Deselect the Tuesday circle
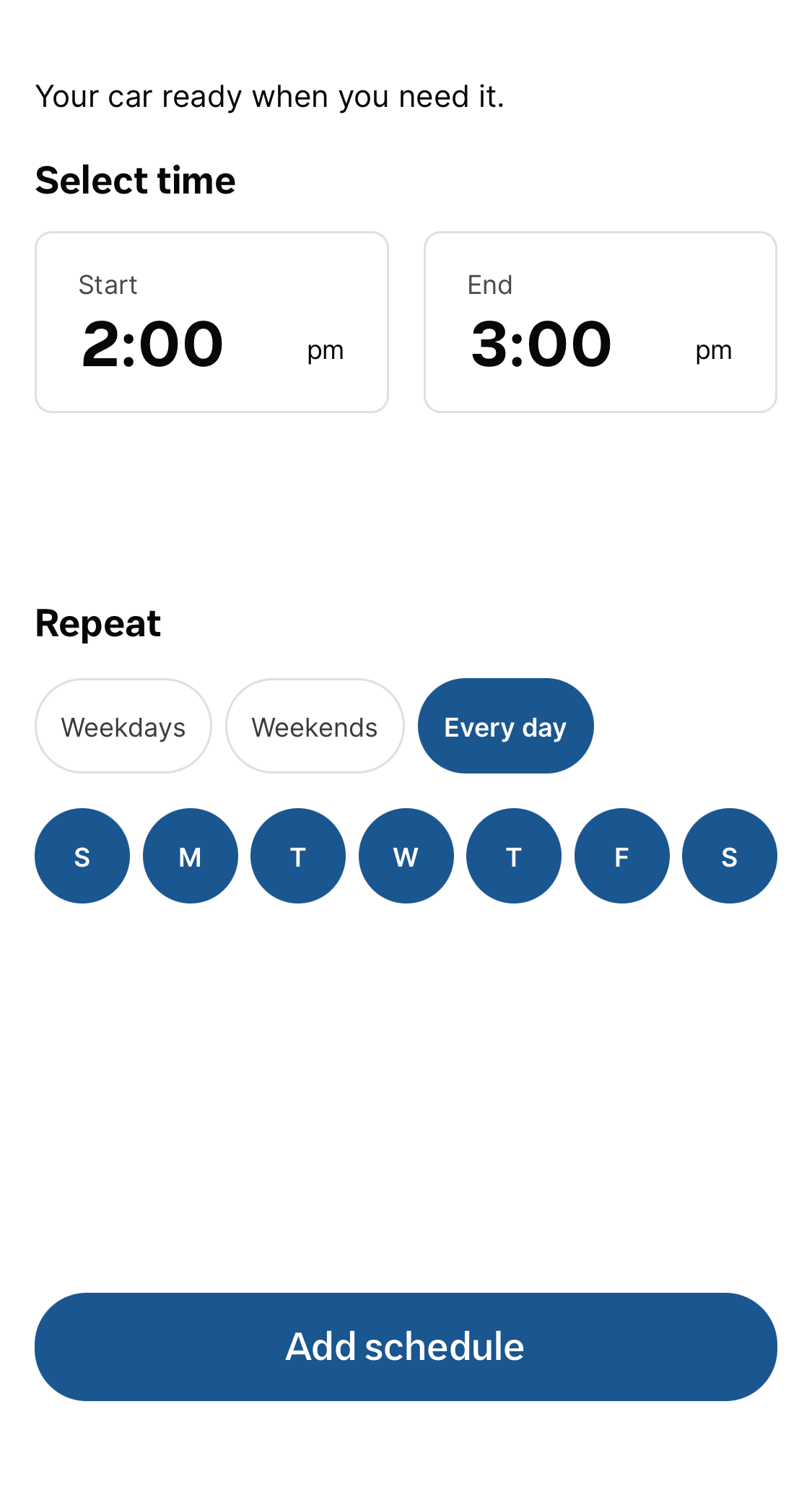The image size is (812, 1495). point(297,856)
